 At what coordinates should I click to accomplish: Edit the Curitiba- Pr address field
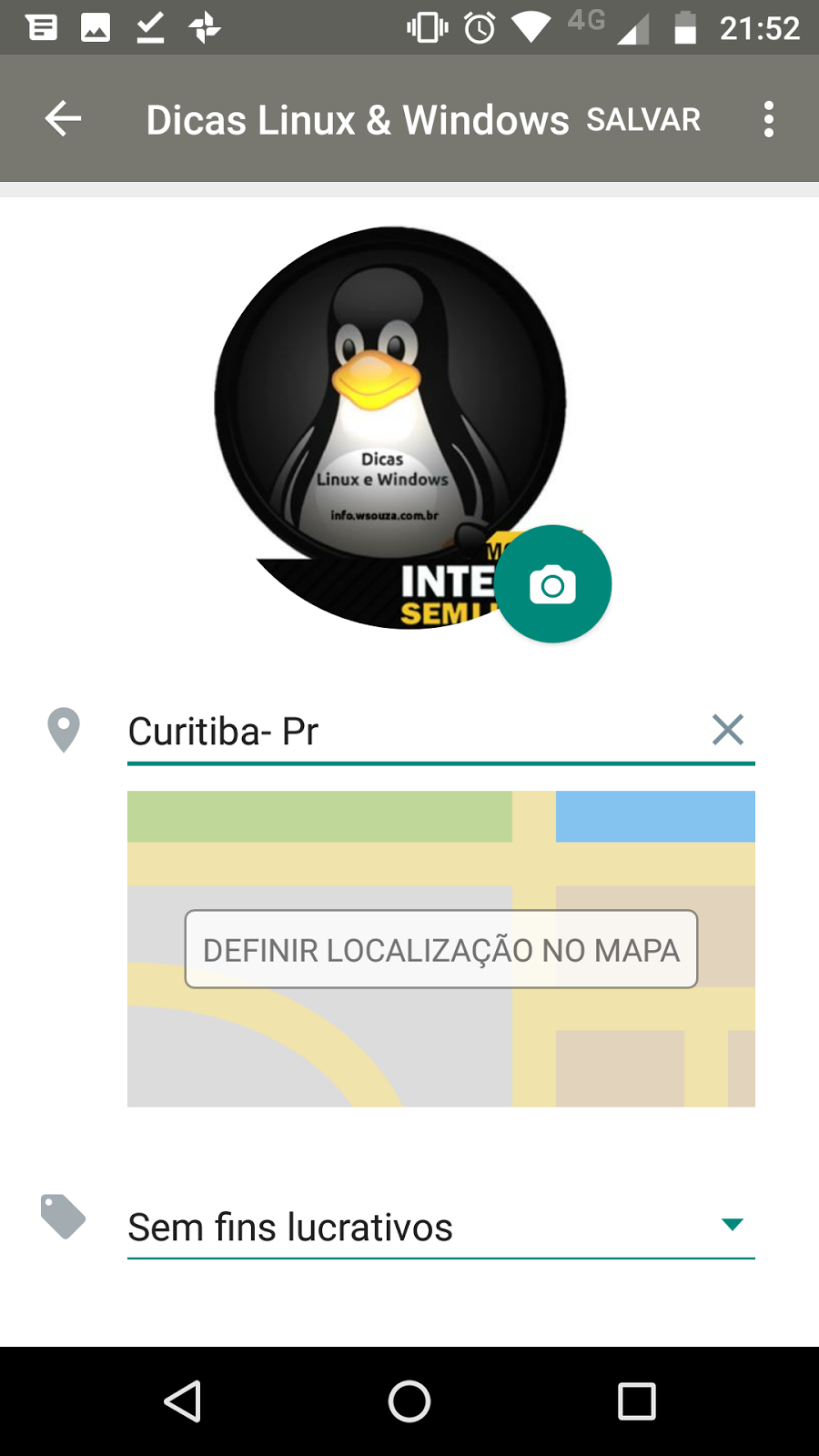(x=409, y=732)
